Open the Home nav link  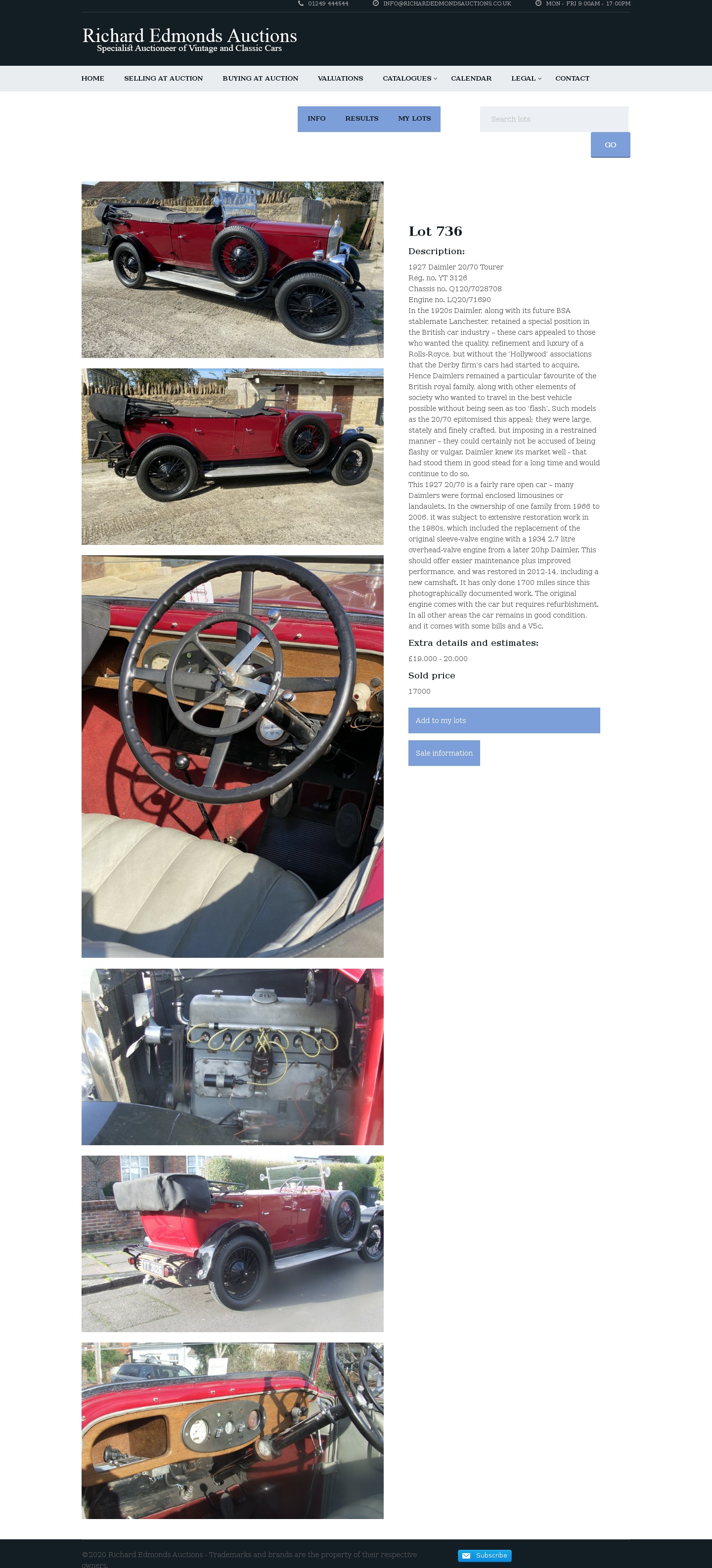click(x=92, y=79)
